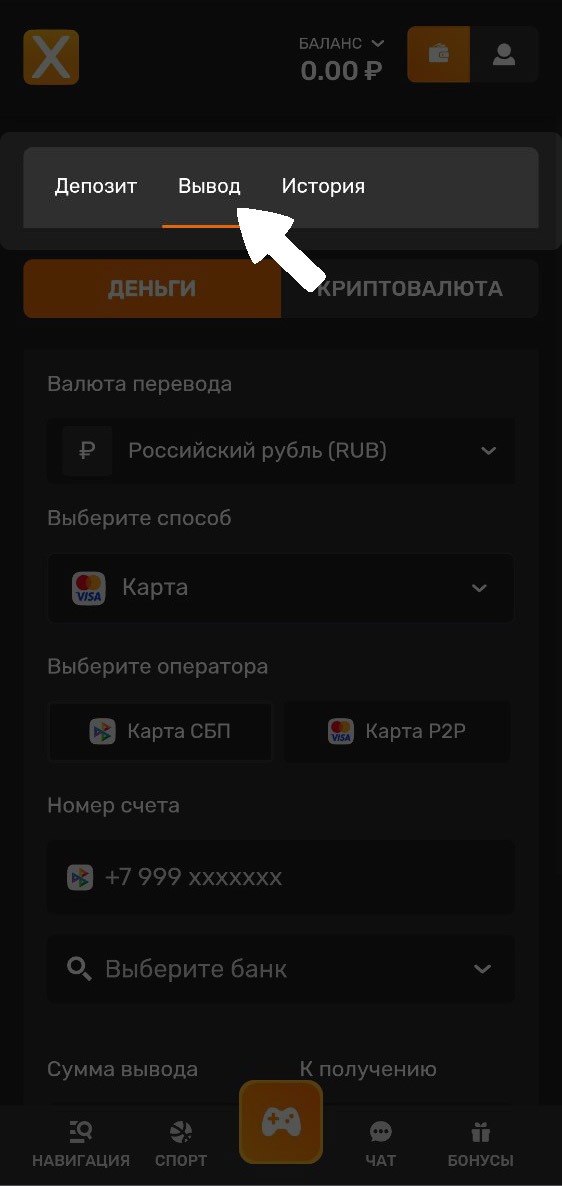Screen dimensions: 562x1186
Task: Select the Карта P2P operator
Action: tap(396, 731)
